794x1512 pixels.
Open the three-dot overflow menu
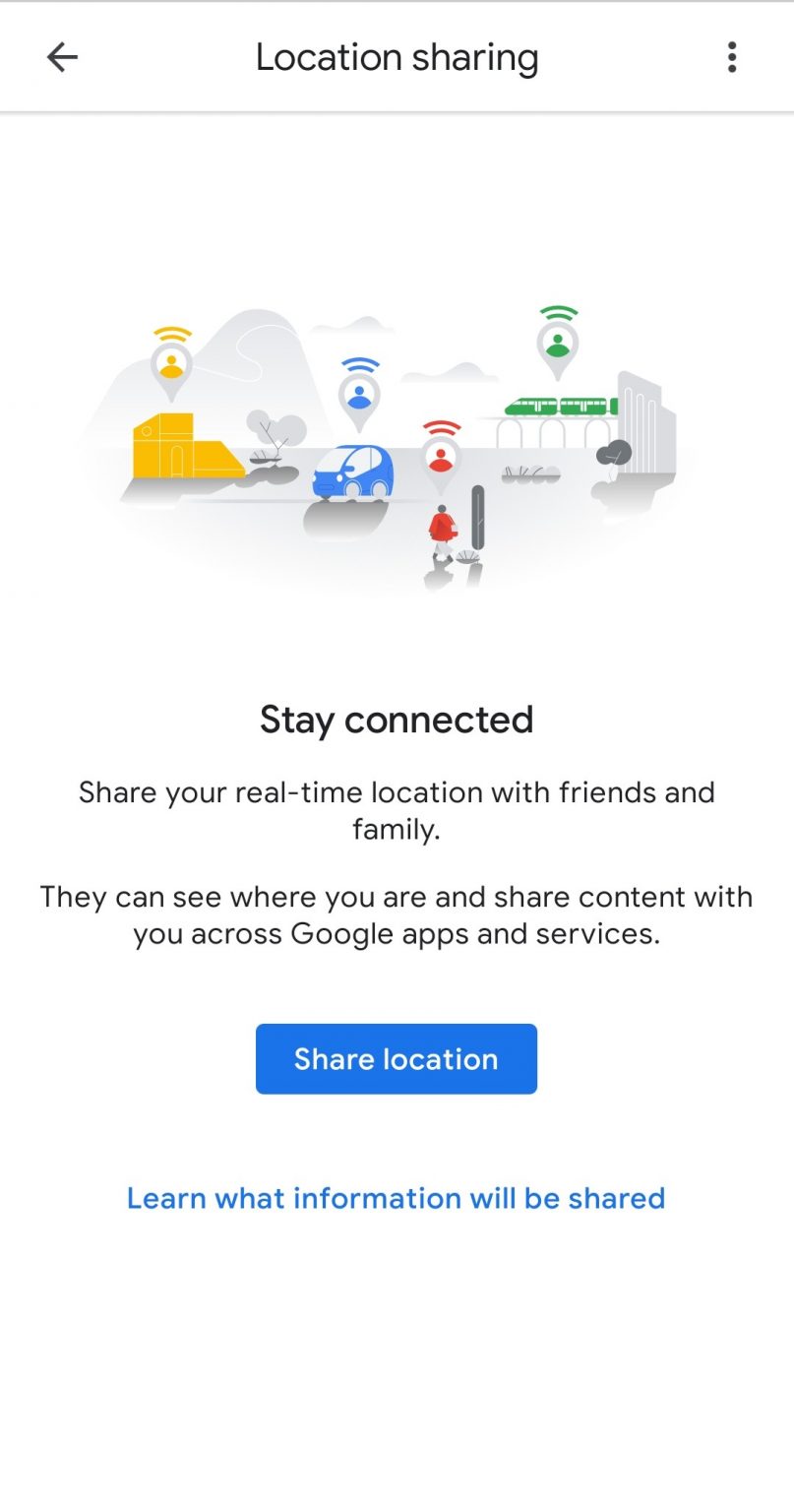(731, 57)
